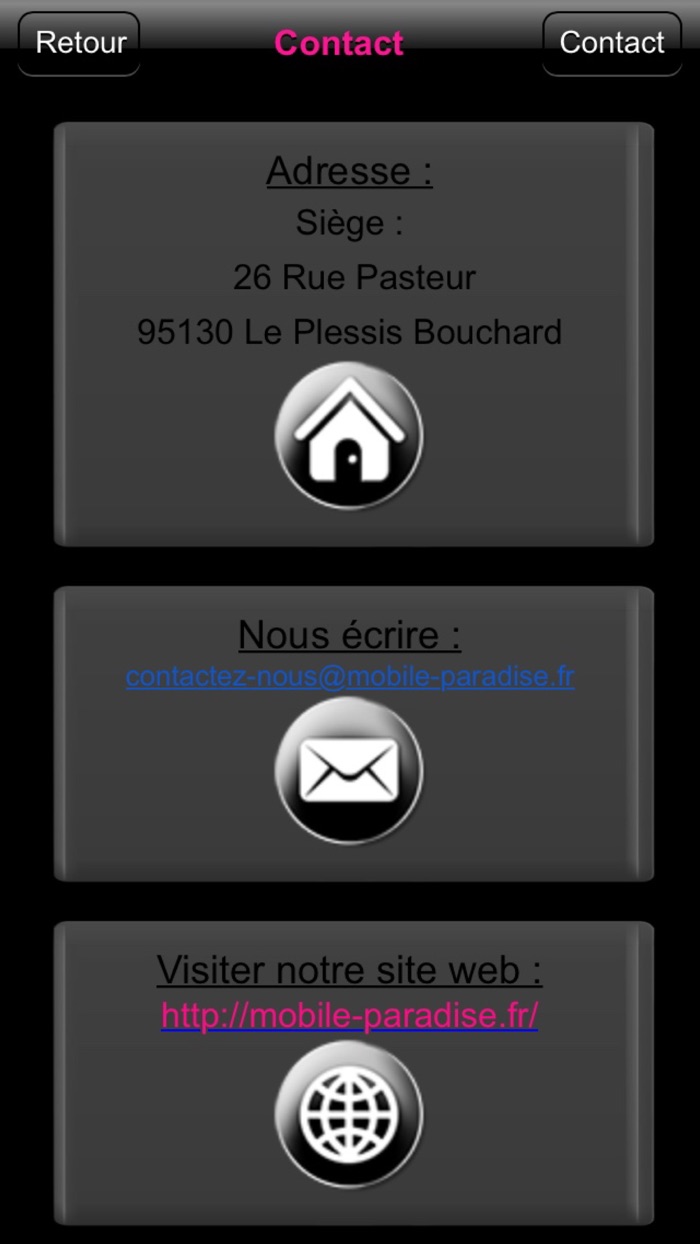Screen dimensions: 700x1244
Task: Write an email with the envelope icon
Action: [349, 771]
